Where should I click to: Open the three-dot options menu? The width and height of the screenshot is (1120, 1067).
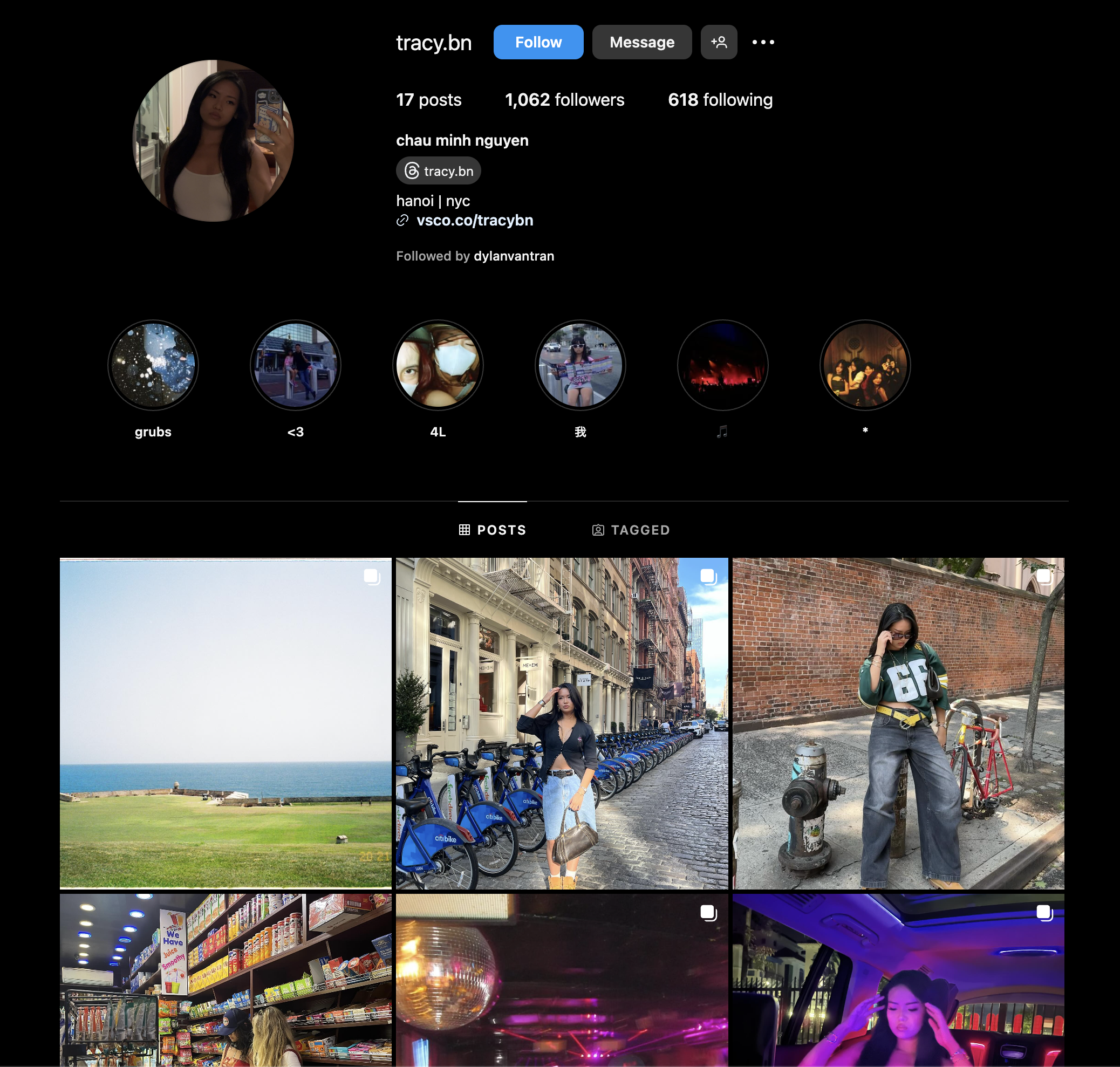tap(762, 42)
